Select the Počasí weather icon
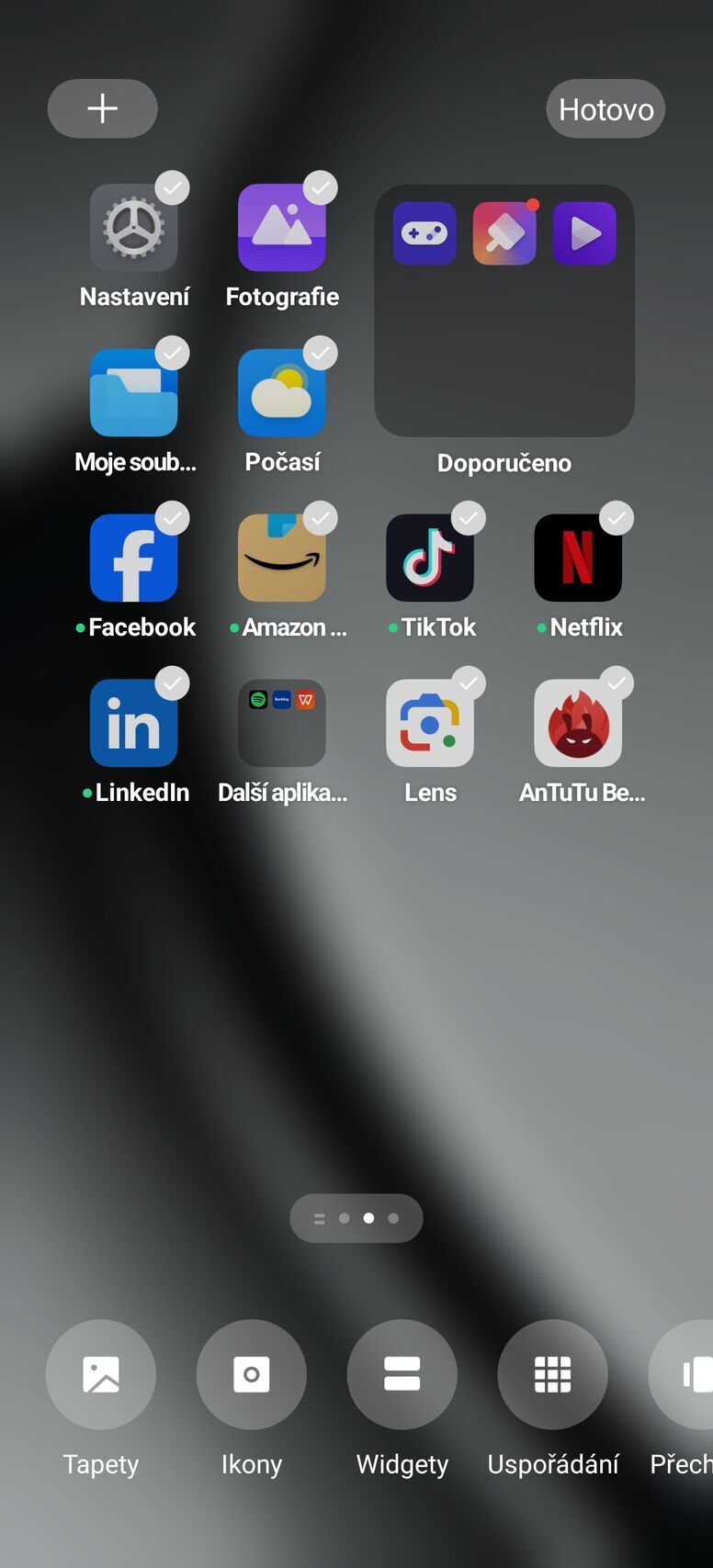Image resolution: width=713 pixels, height=1568 pixels. (x=281, y=392)
